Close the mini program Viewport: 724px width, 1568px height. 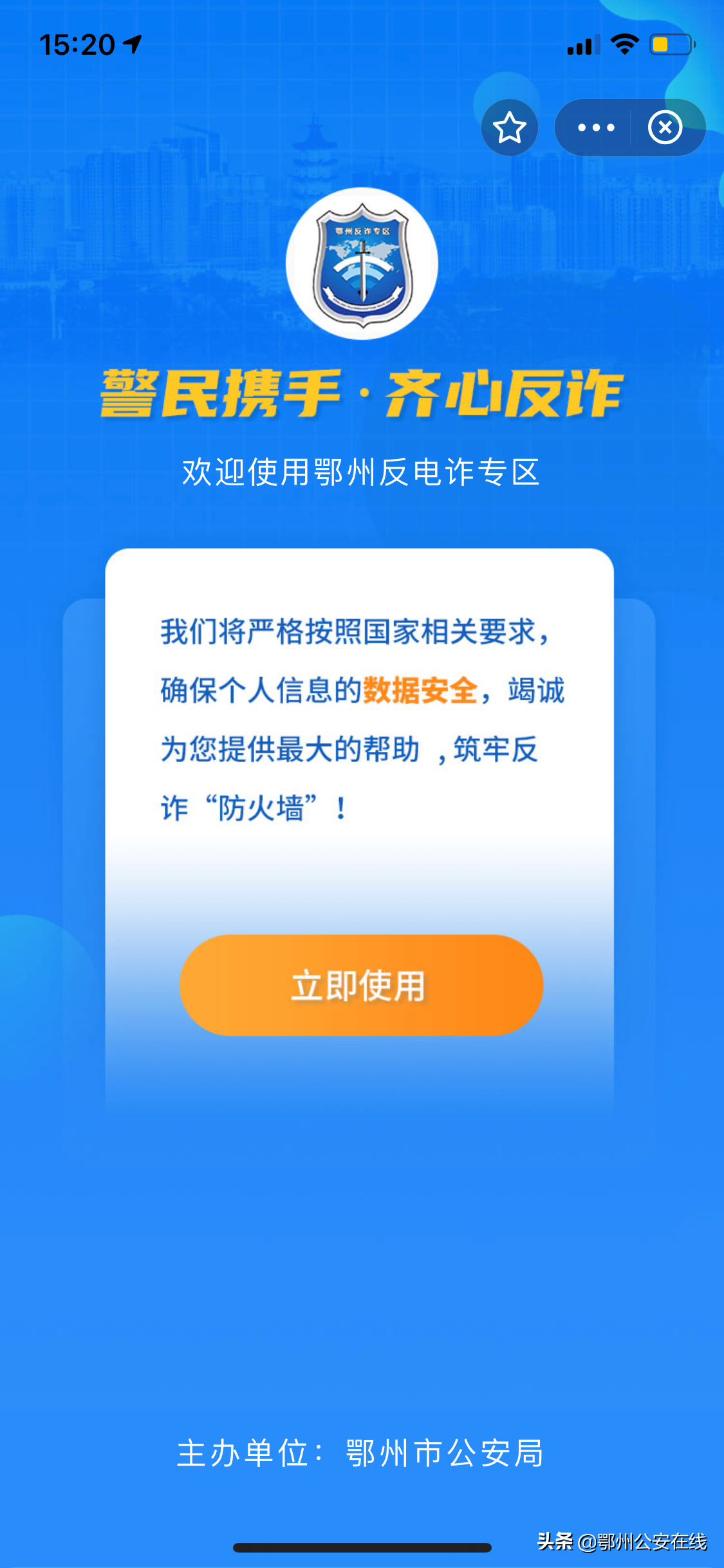(665, 127)
